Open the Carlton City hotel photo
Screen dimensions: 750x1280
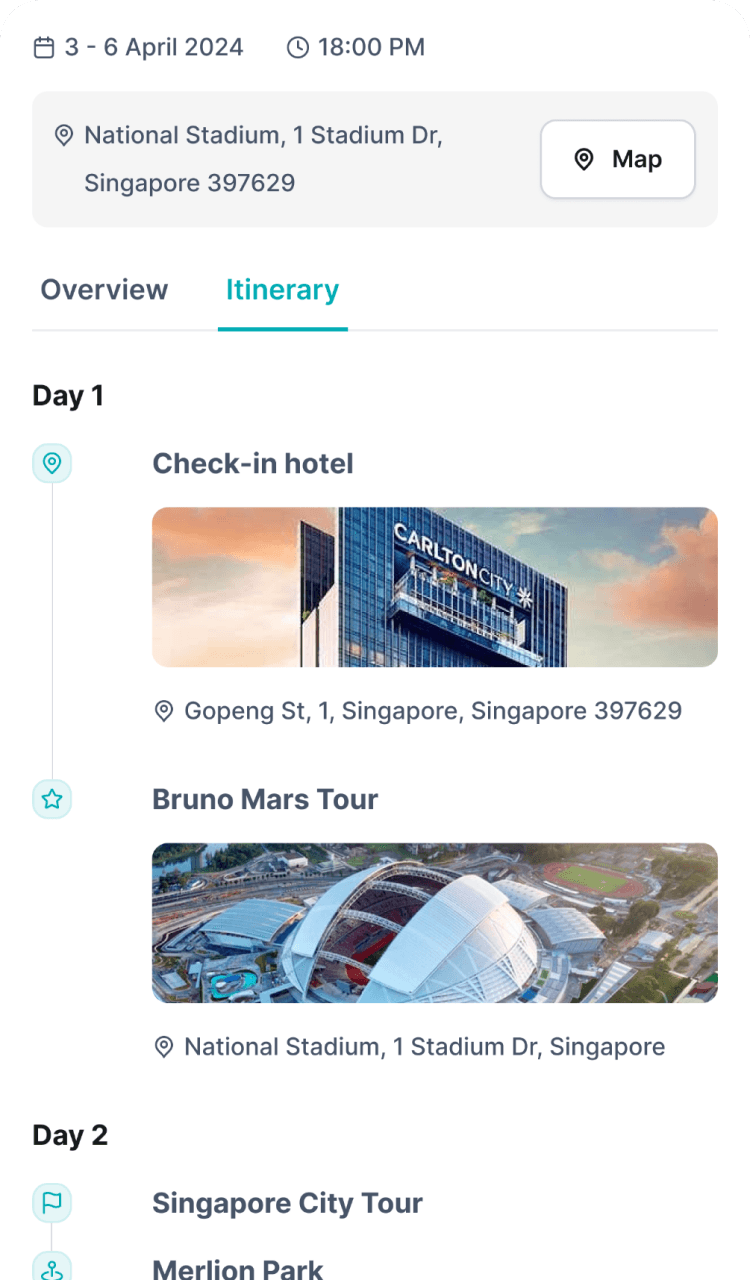coord(434,587)
